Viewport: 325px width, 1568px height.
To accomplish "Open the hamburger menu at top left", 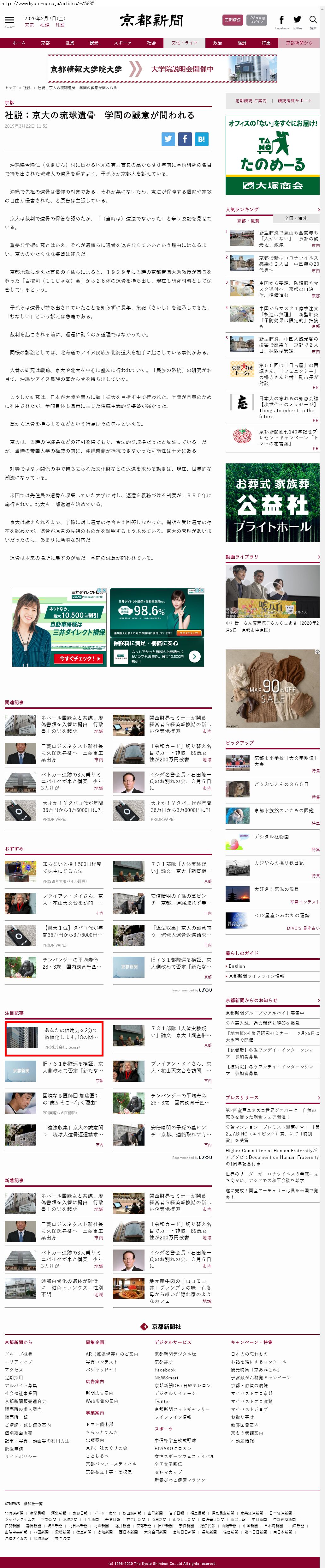I will [9, 21].
